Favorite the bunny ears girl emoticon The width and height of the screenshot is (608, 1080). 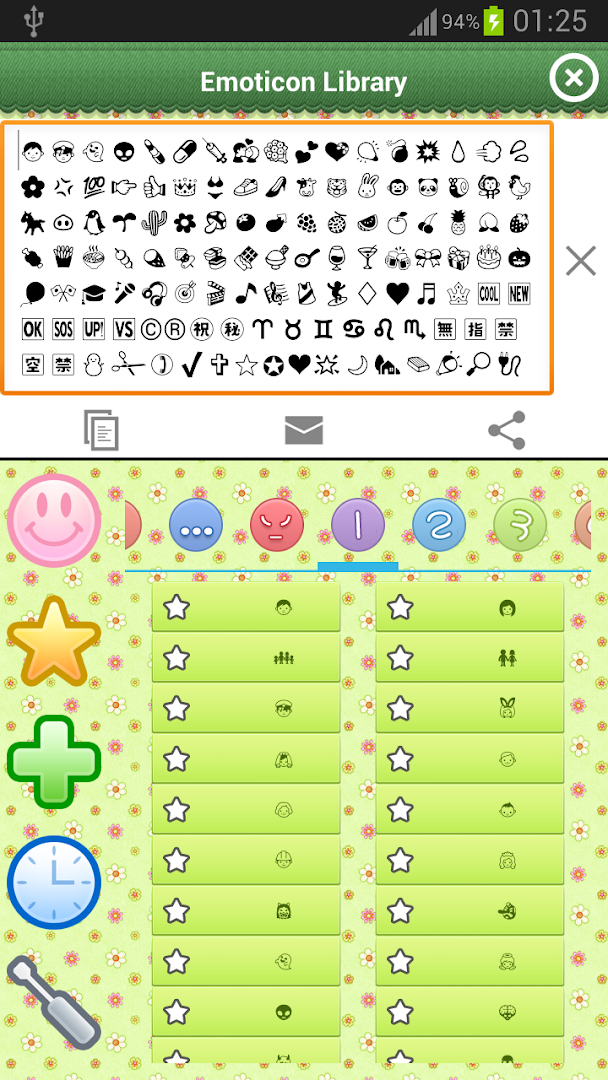point(400,709)
